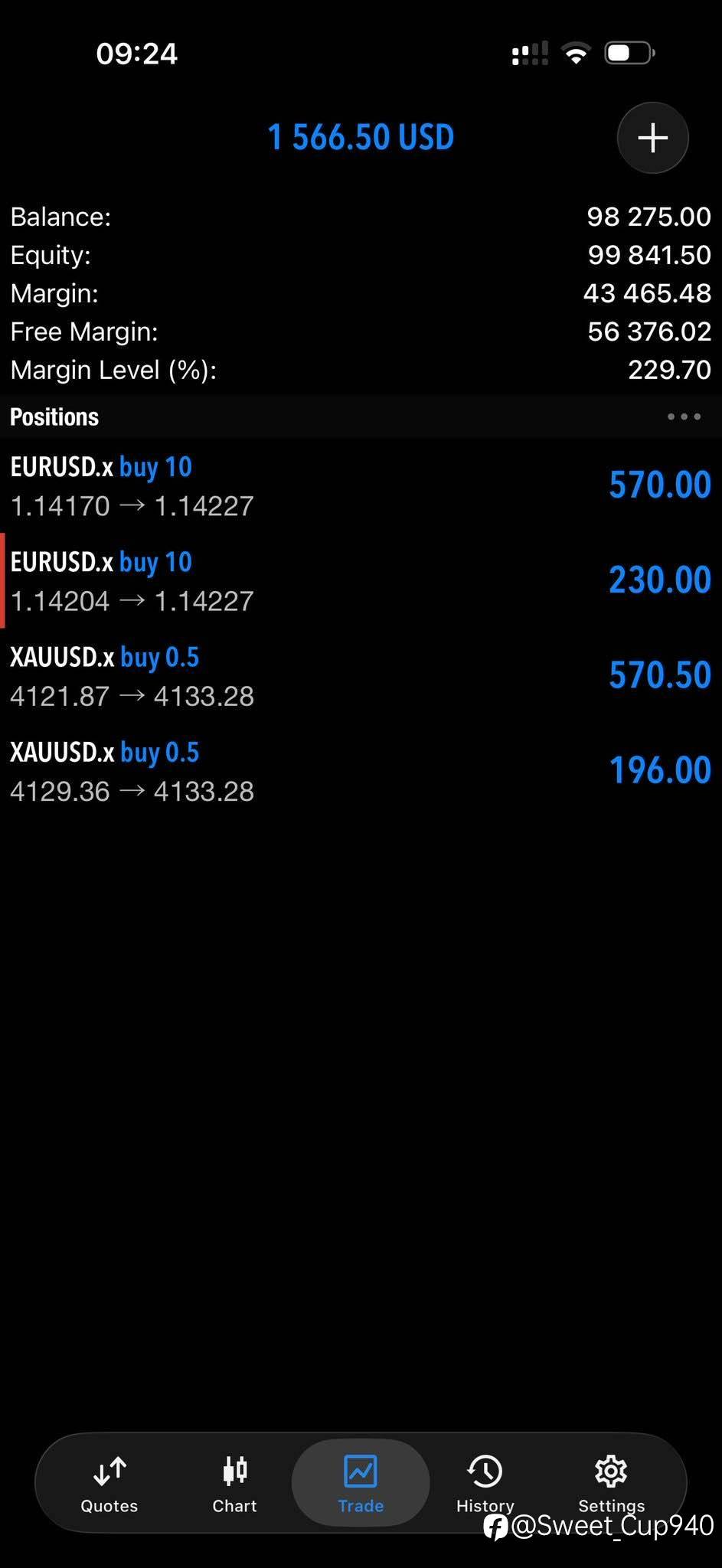Select the Trade tab
722x1568 pixels.
point(361,1484)
